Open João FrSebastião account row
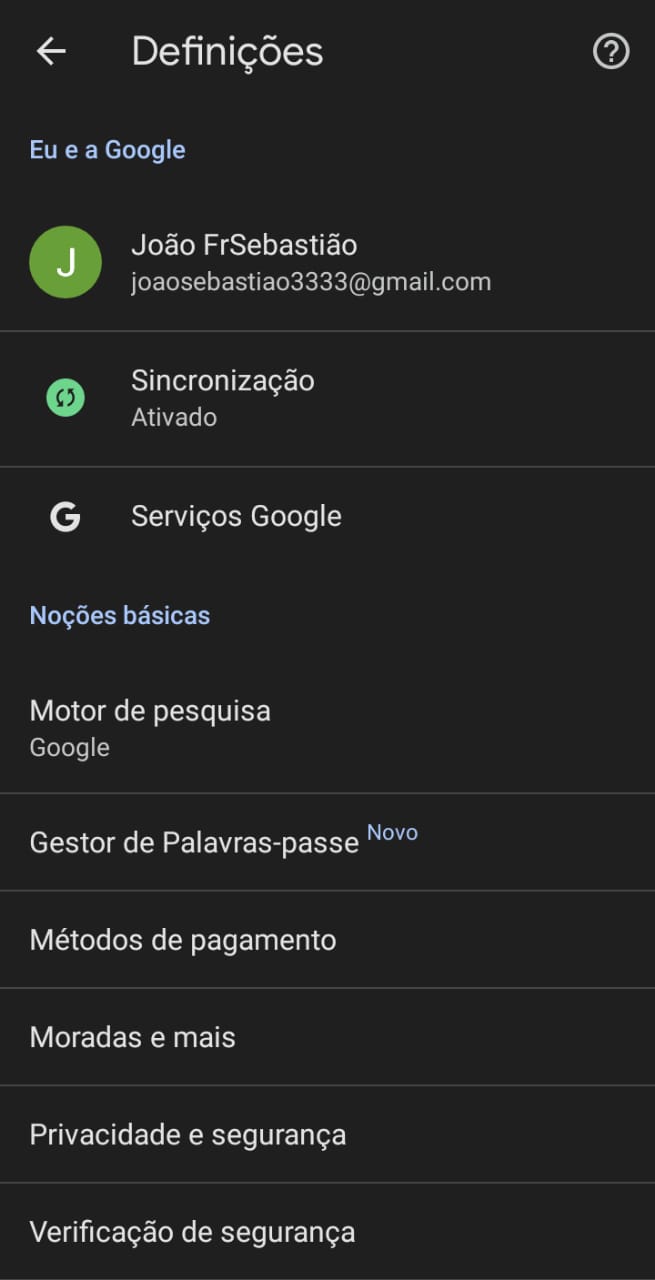This screenshot has width=655, height=1280. (327, 262)
